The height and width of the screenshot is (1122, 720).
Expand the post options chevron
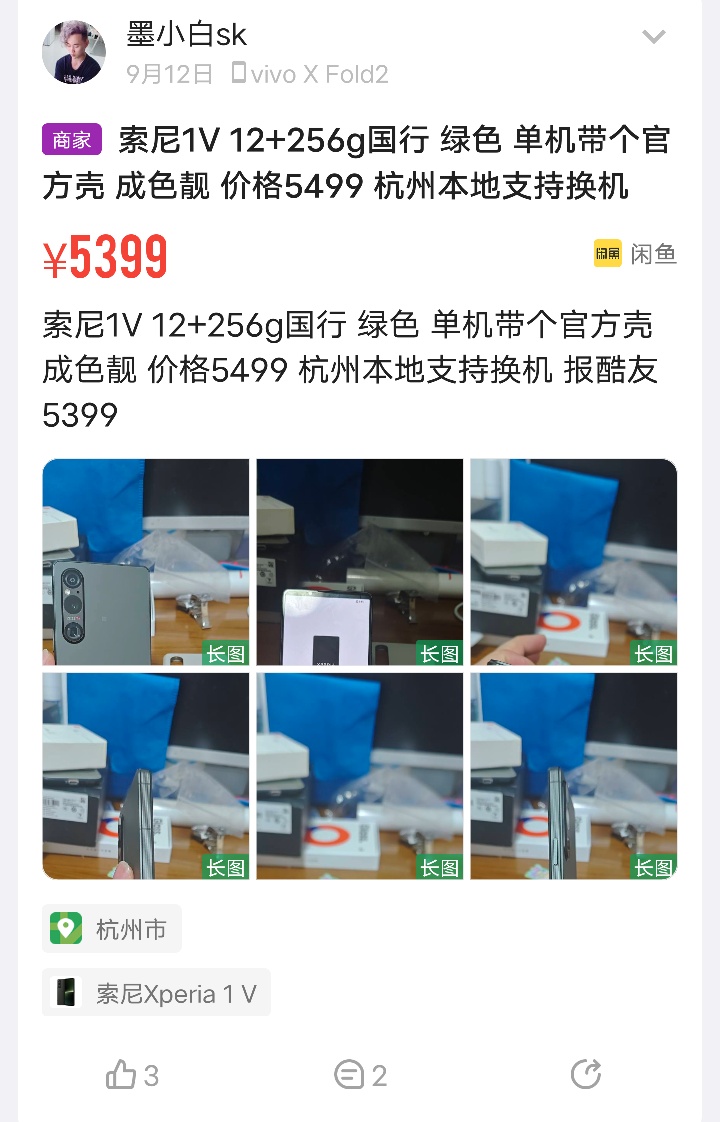[x=653, y=38]
